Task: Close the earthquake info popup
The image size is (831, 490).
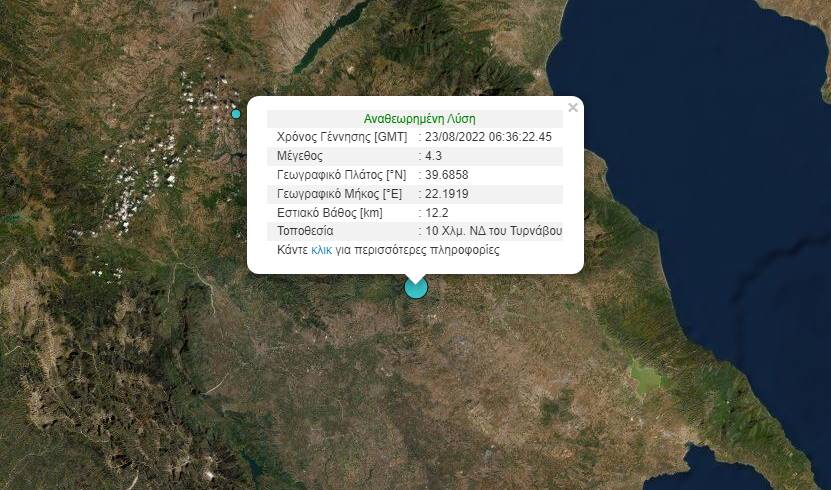Action: [573, 108]
